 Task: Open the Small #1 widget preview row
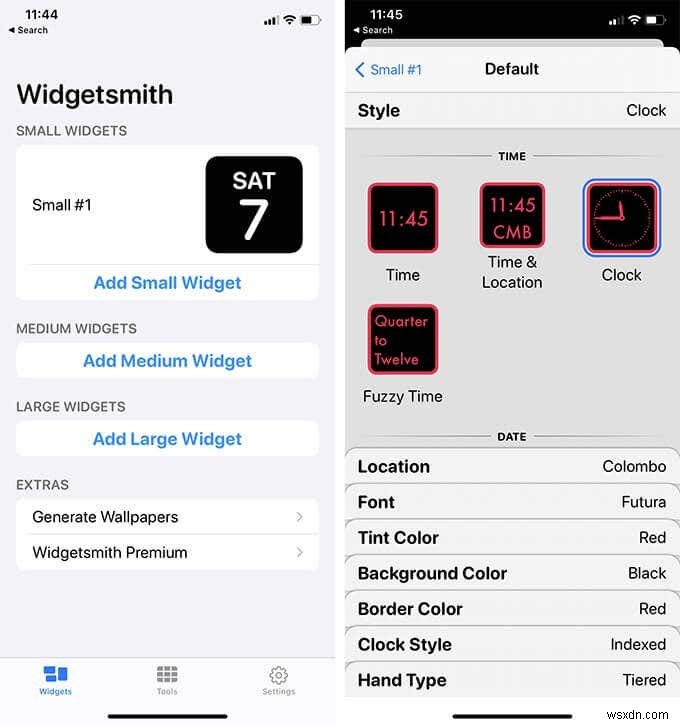point(167,205)
